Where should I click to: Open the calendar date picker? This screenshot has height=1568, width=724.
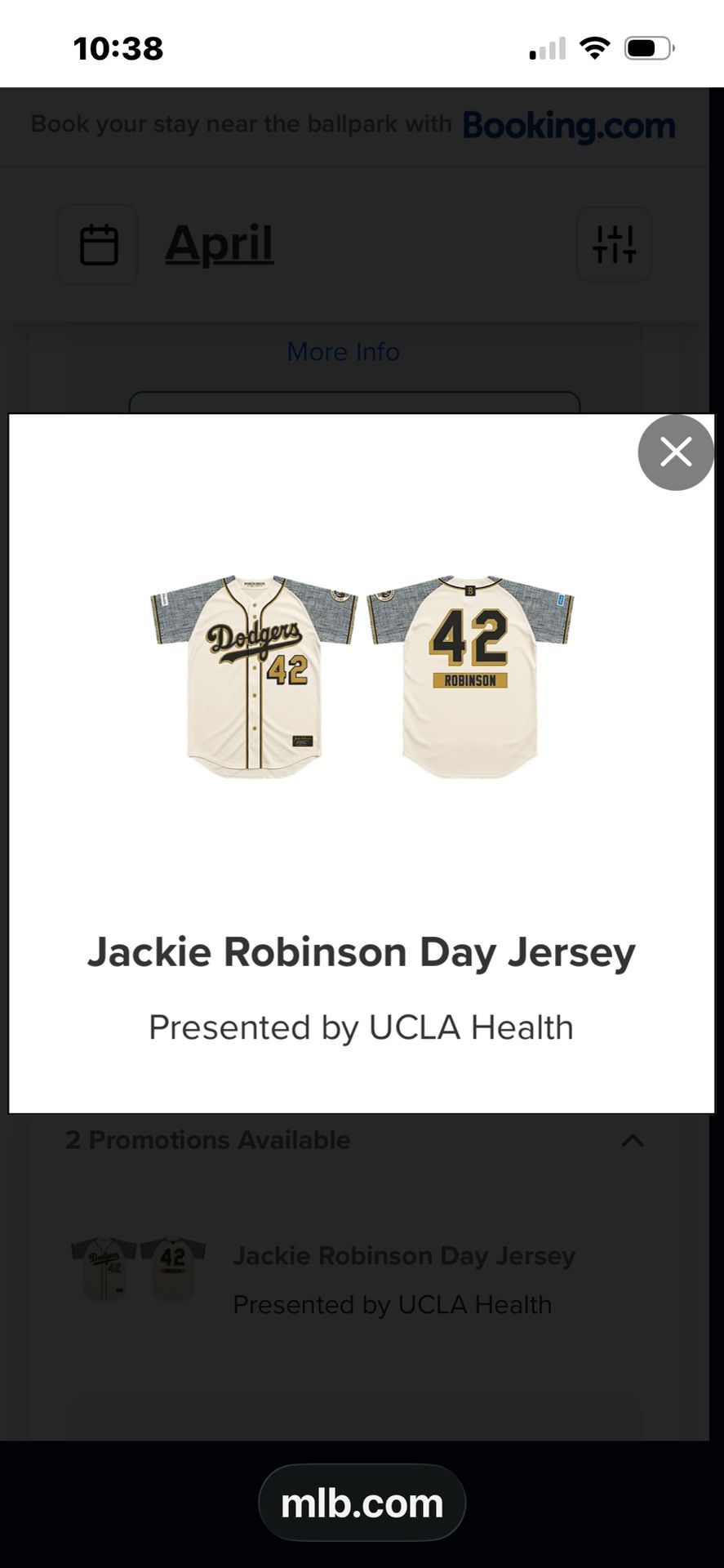(x=98, y=244)
